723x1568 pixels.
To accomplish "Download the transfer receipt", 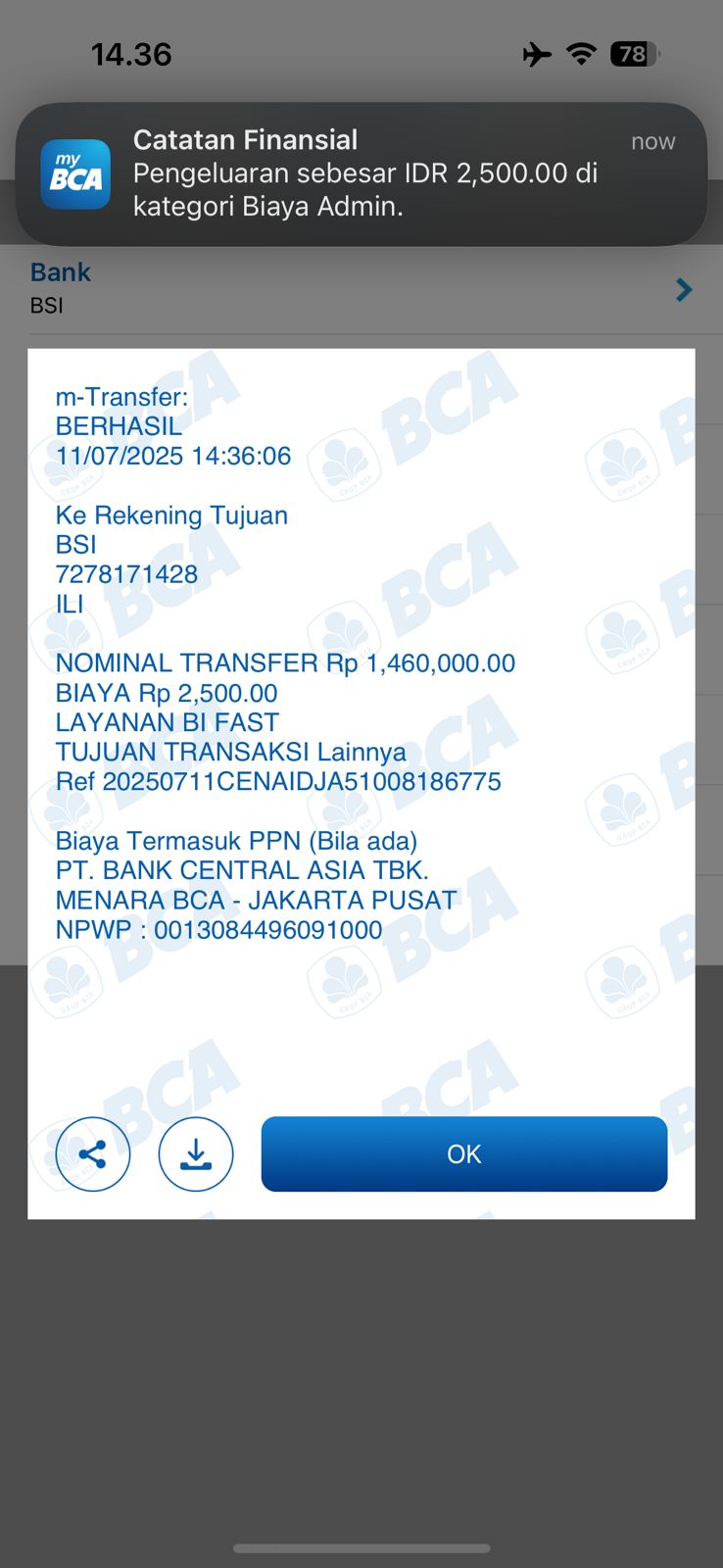I will 196,1153.
